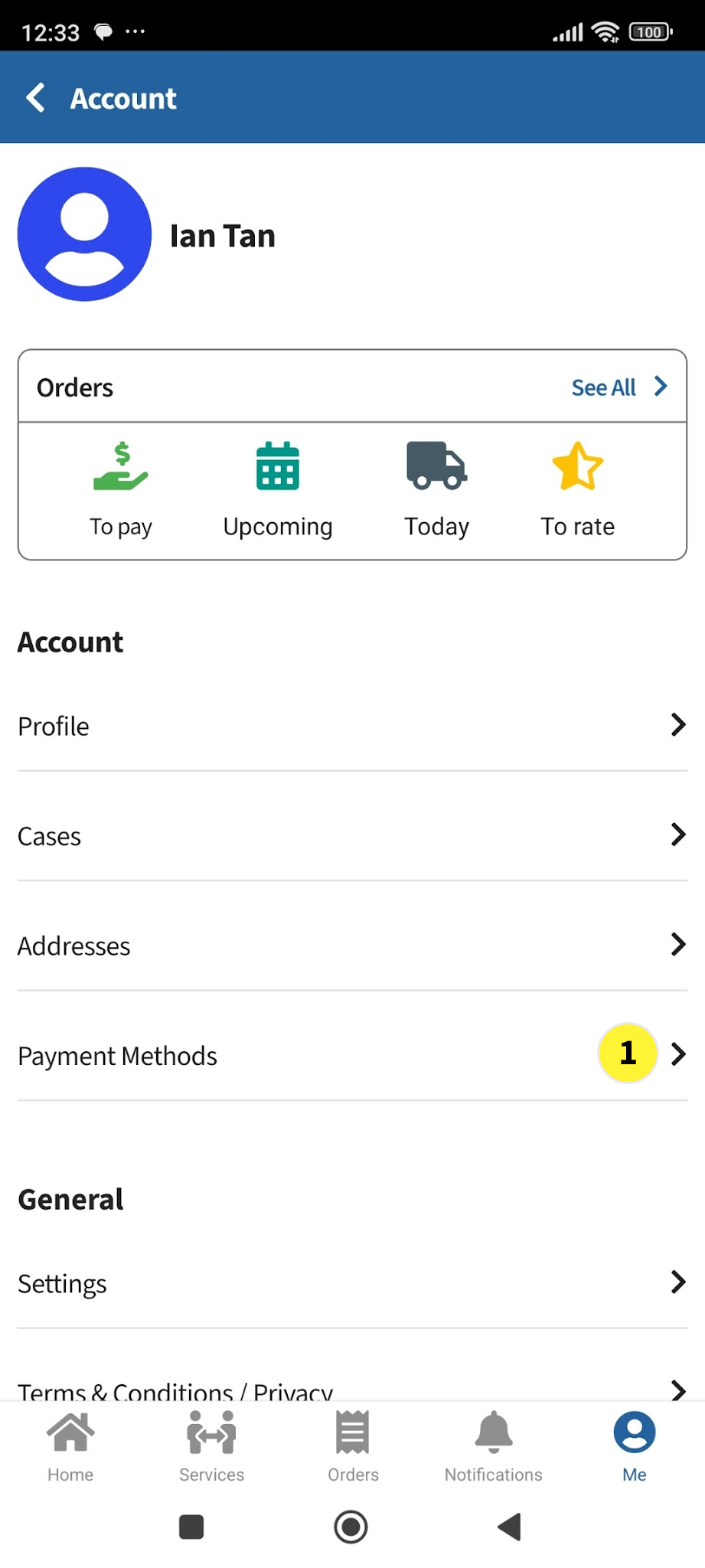This screenshot has width=705, height=1568.
Task: Tap the system home button
Action: pos(351,1527)
